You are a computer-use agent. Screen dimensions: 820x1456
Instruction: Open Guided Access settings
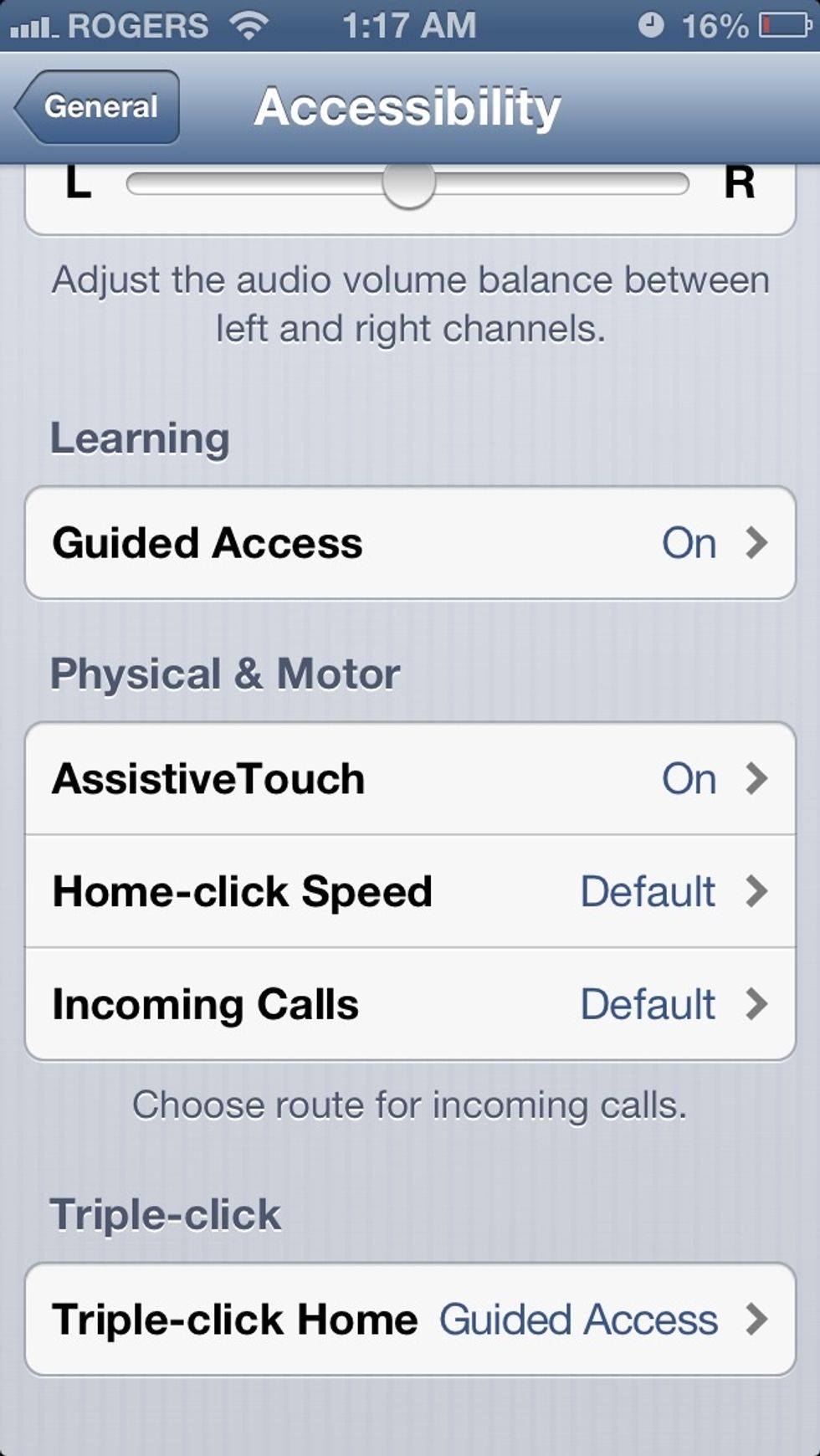410,542
